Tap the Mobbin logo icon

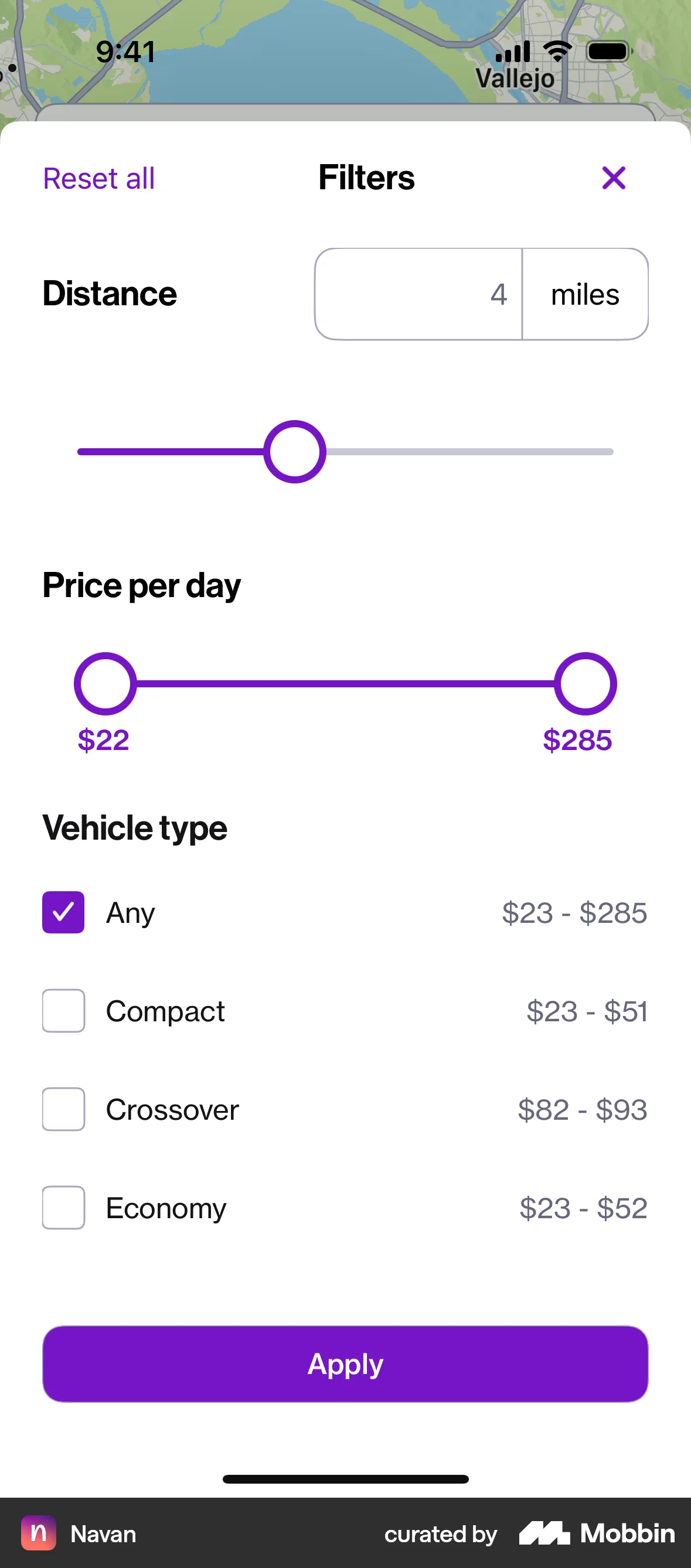(x=546, y=1534)
